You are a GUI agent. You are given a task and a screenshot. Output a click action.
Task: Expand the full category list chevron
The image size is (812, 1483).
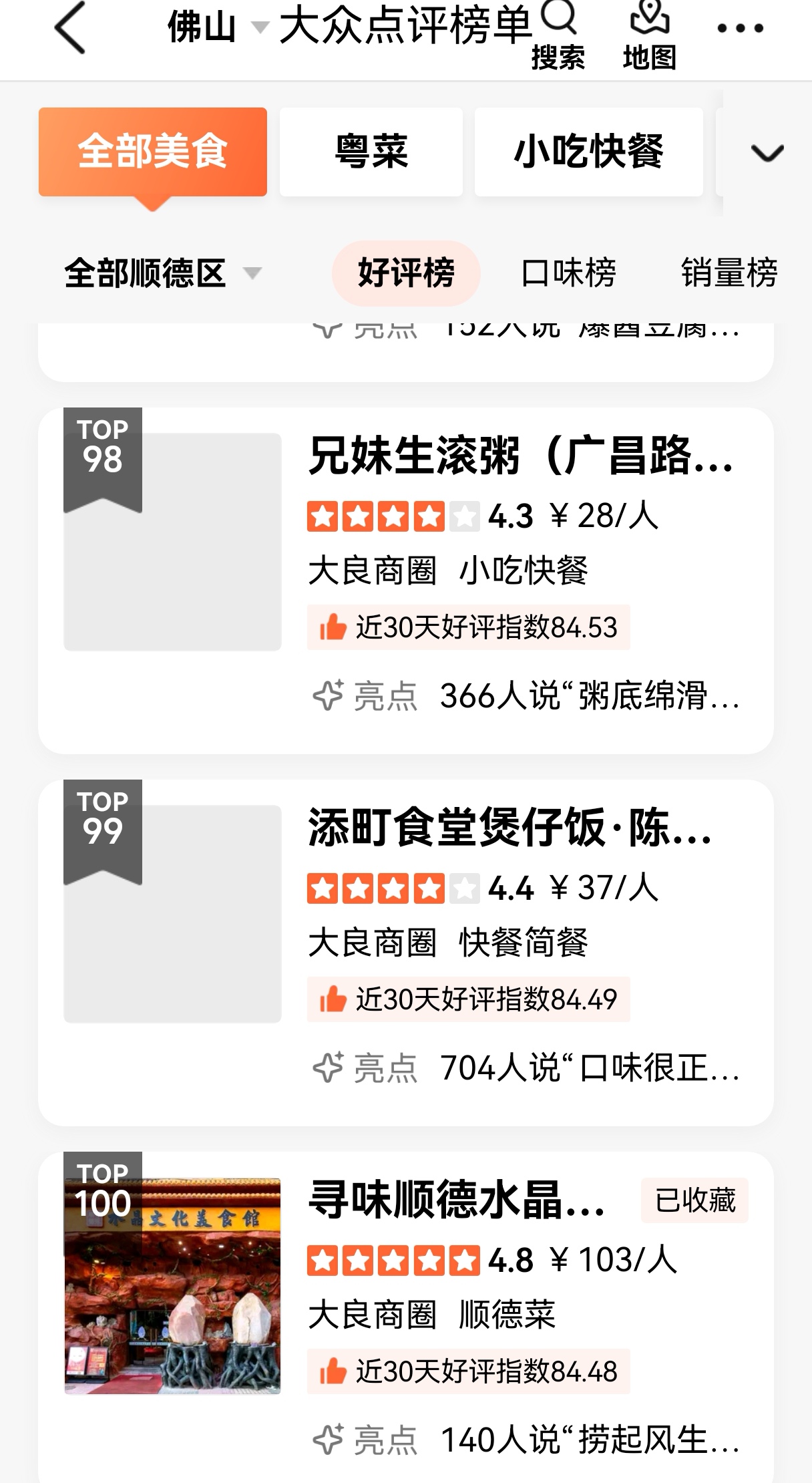tap(767, 153)
